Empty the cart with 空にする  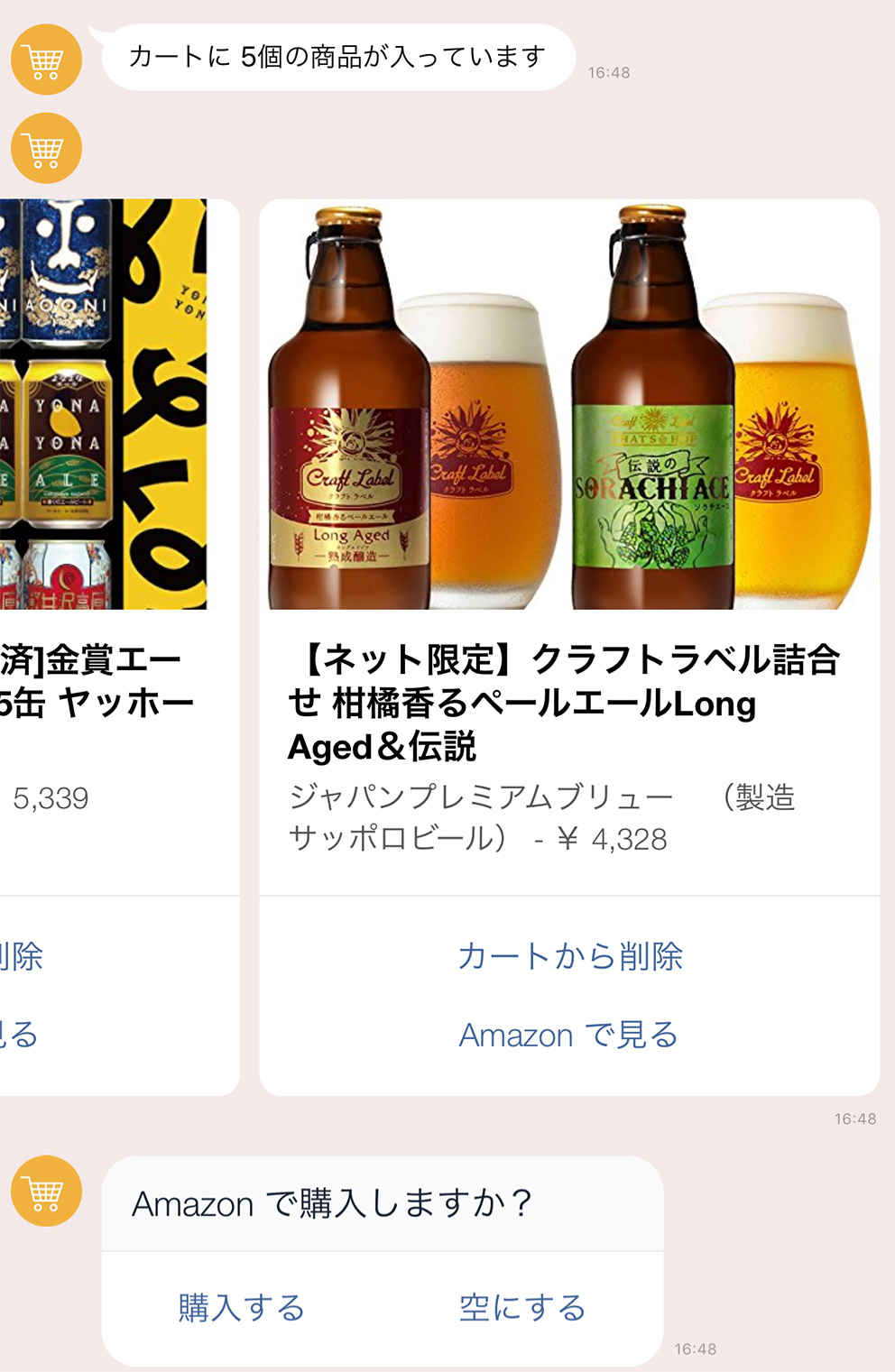[x=522, y=1307]
